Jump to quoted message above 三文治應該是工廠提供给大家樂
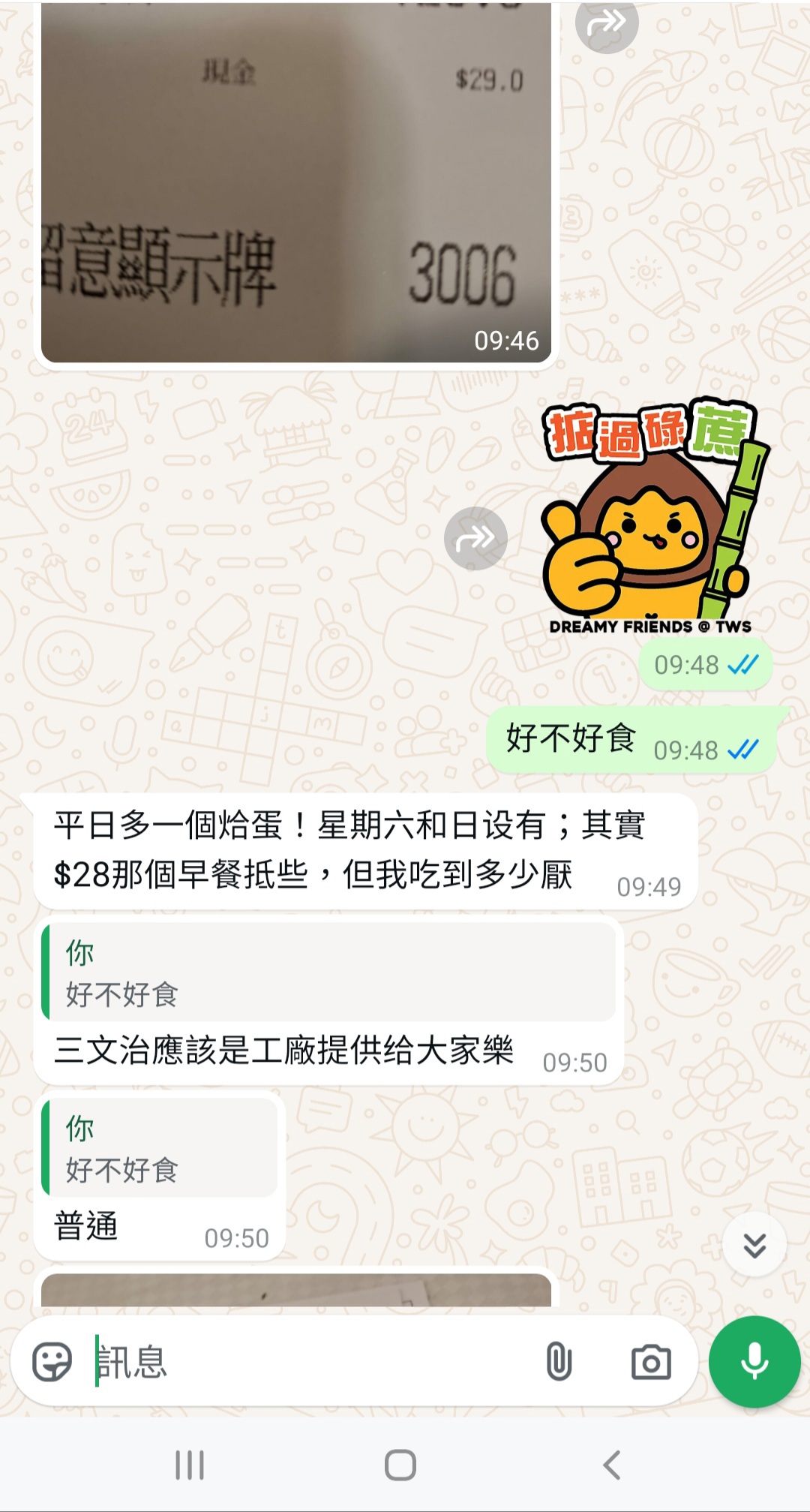The height and width of the screenshot is (1512, 810). point(328,972)
